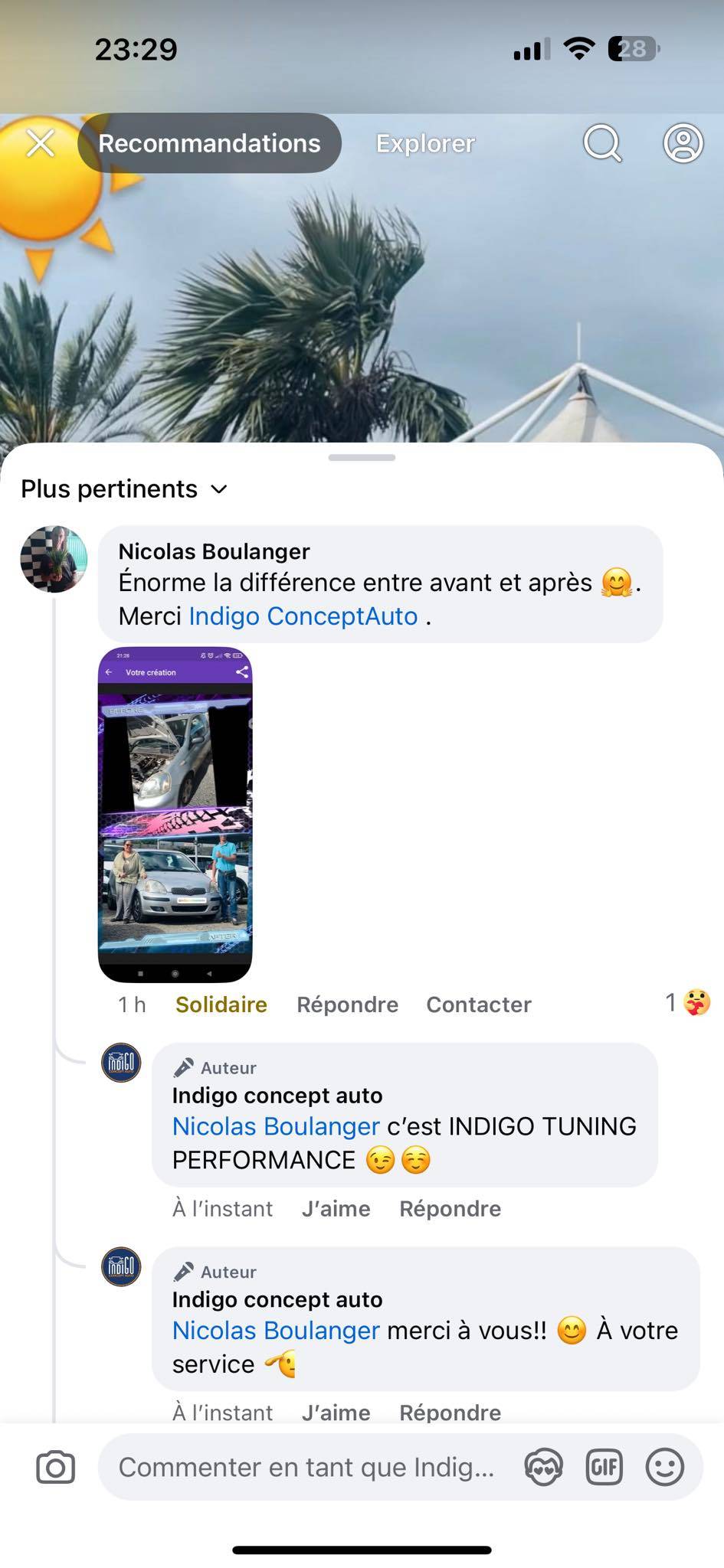Reply to Nicolas Boulanger's comment

coord(347,1004)
